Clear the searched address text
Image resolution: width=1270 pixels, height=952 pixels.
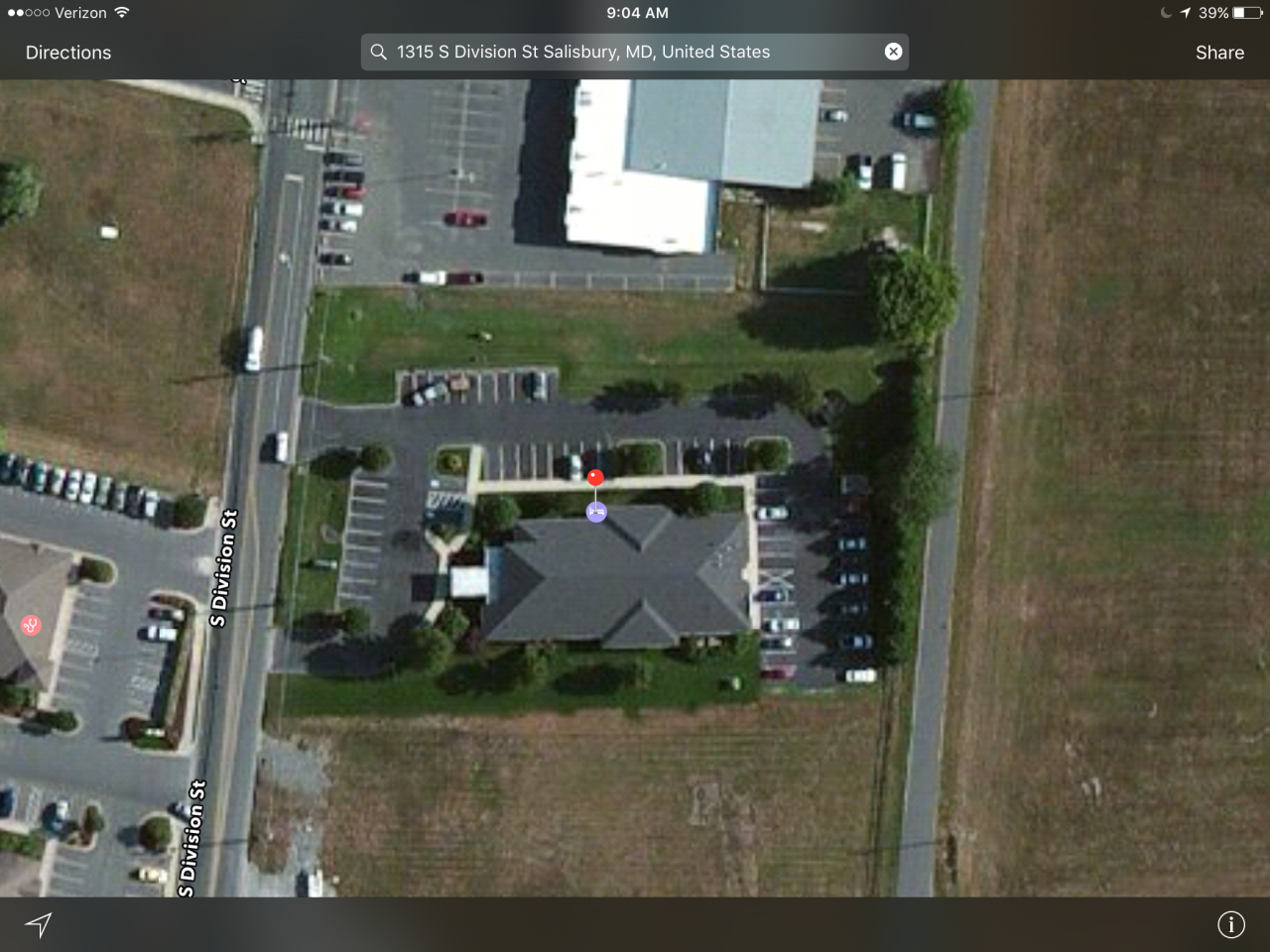[x=893, y=52]
